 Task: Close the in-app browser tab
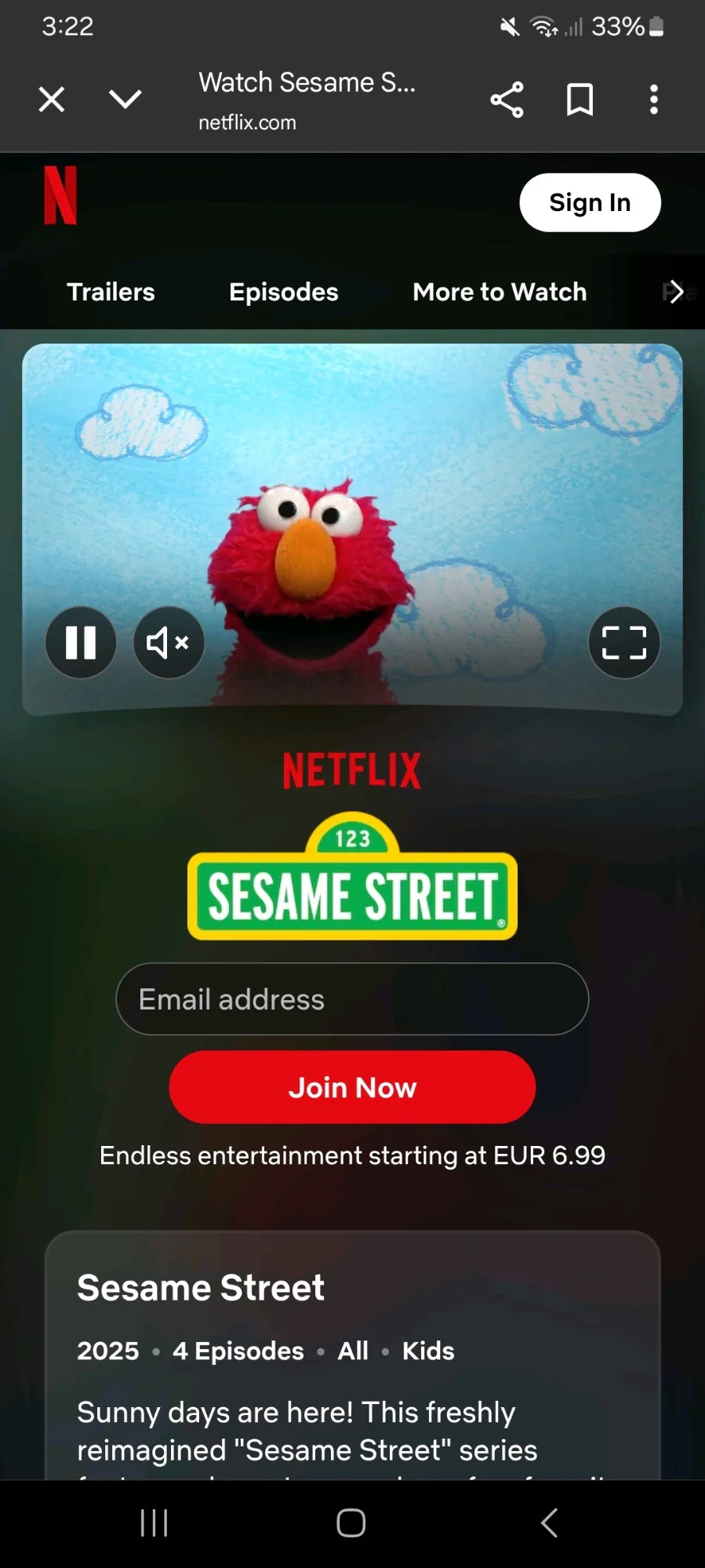52,100
